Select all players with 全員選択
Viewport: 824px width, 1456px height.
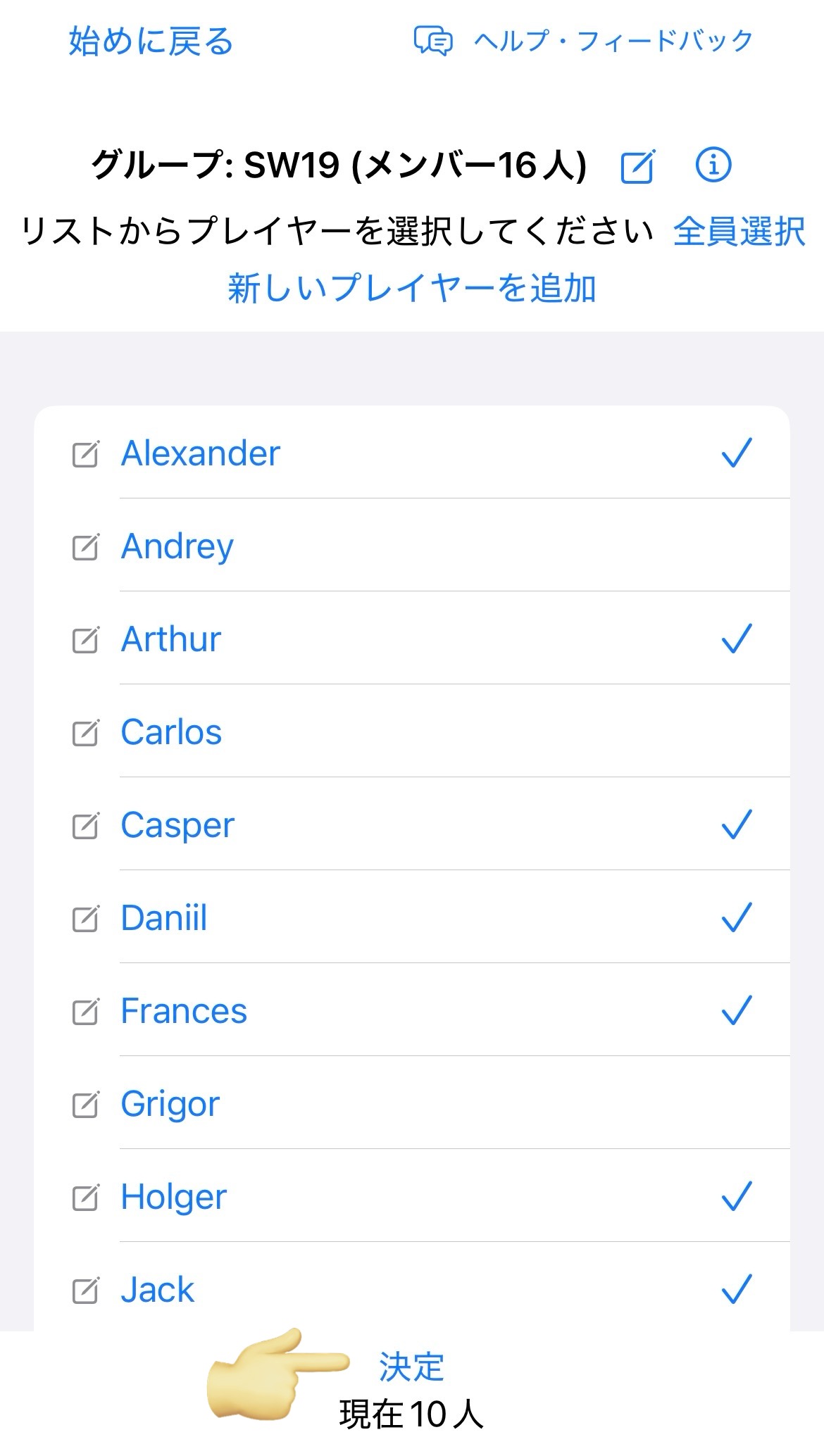pos(739,232)
